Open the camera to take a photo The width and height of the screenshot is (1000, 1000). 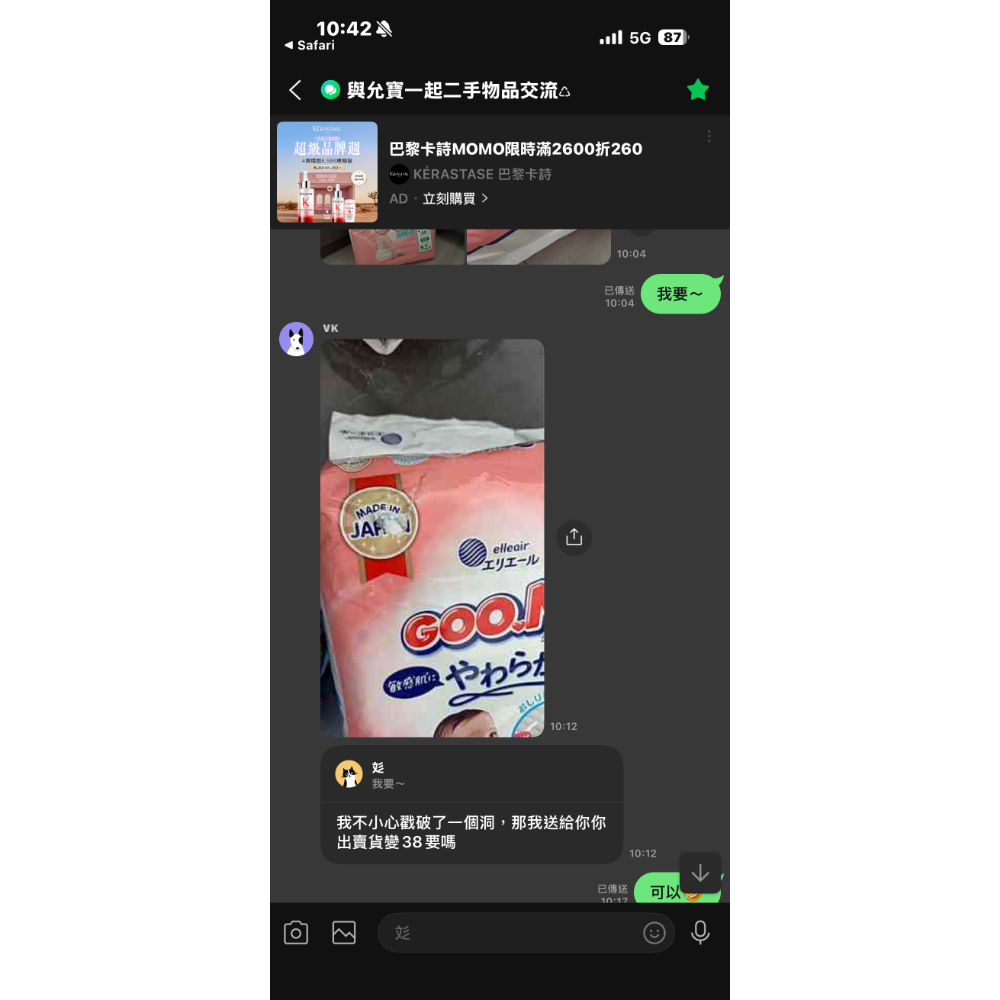point(296,933)
